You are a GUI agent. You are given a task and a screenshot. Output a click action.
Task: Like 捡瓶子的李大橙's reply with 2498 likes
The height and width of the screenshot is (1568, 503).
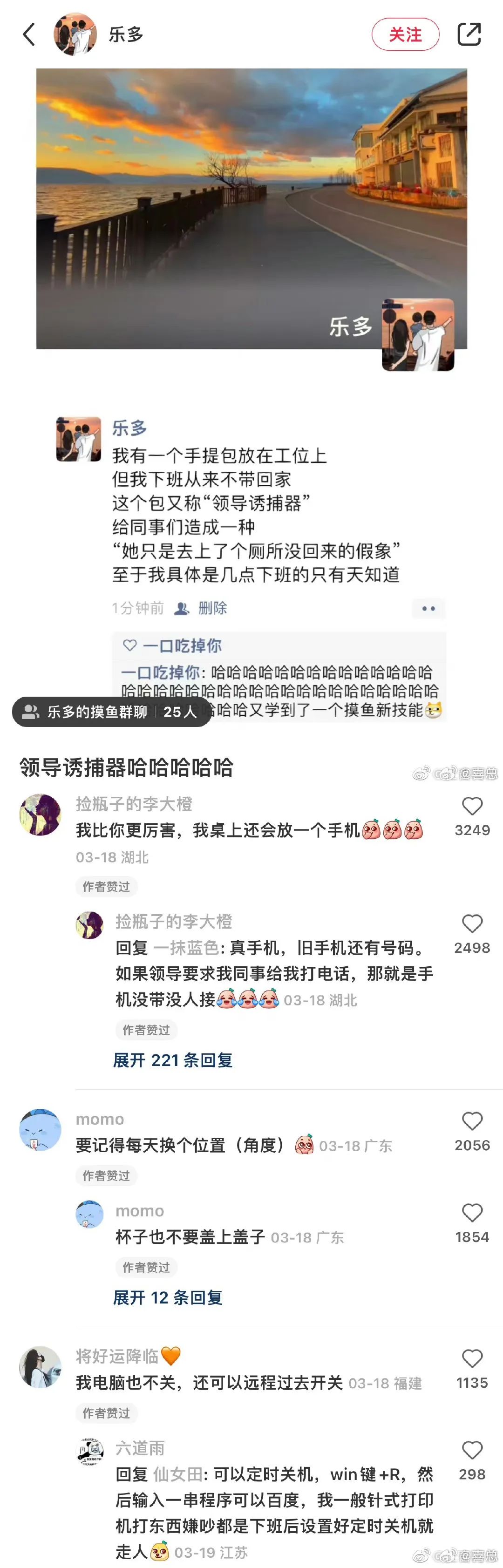(x=472, y=923)
